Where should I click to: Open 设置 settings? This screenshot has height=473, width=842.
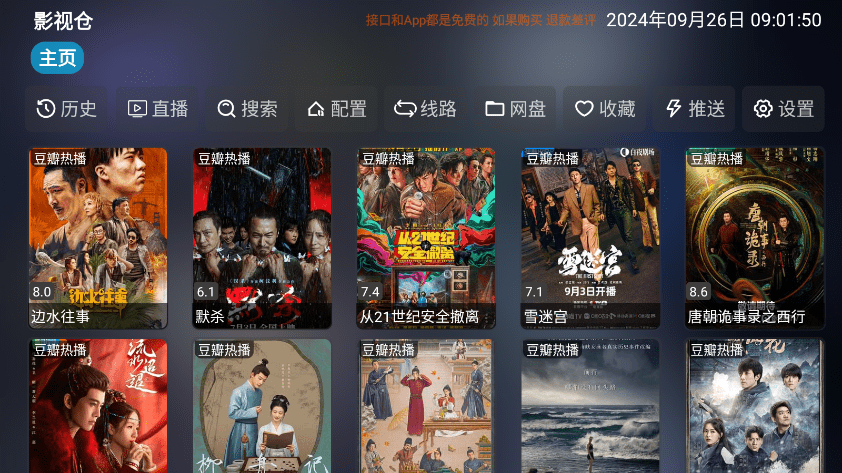coord(784,109)
